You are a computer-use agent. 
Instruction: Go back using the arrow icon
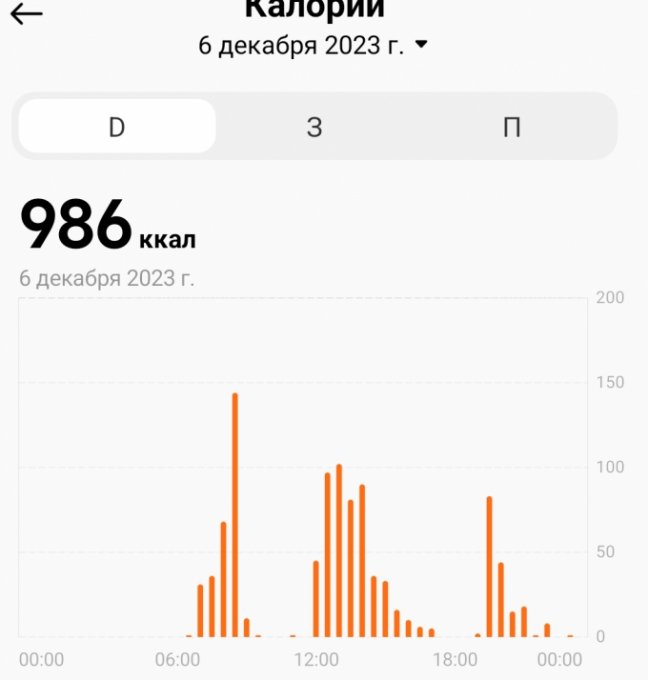click(x=26, y=13)
